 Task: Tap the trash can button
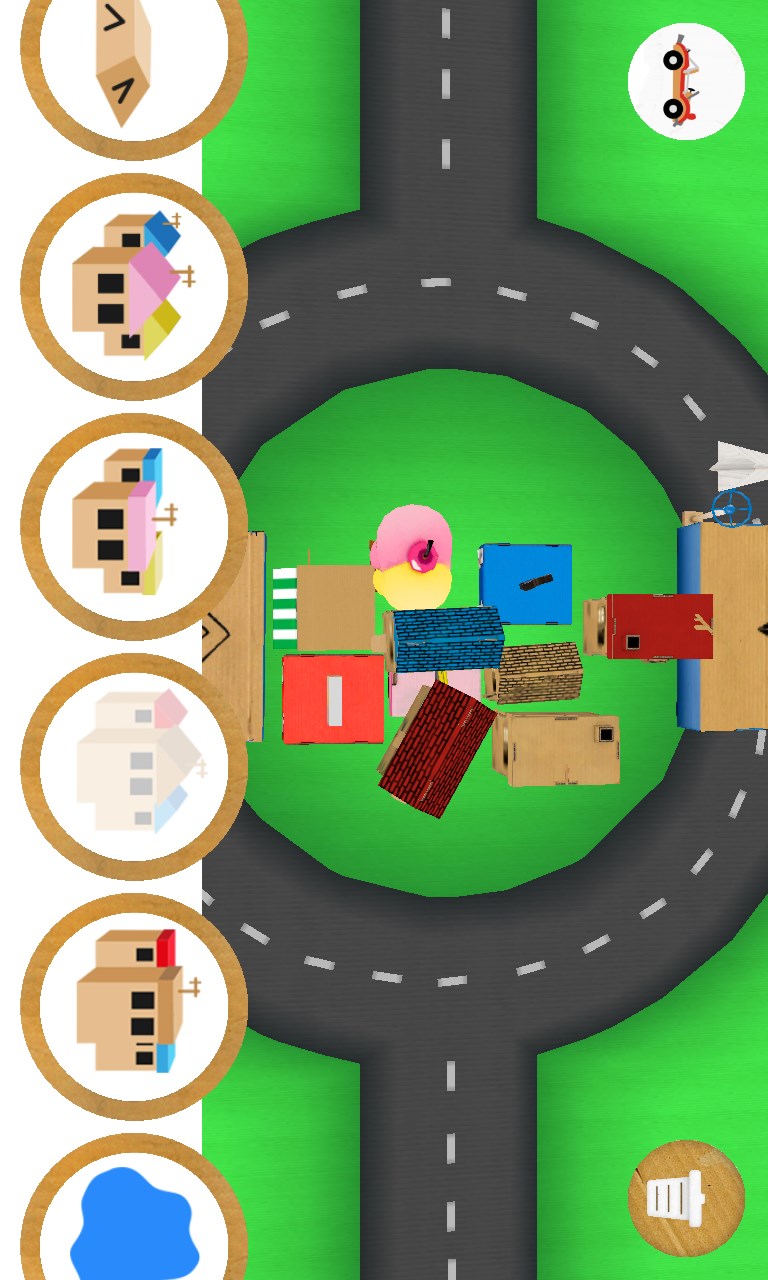[x=686, y=1197]
